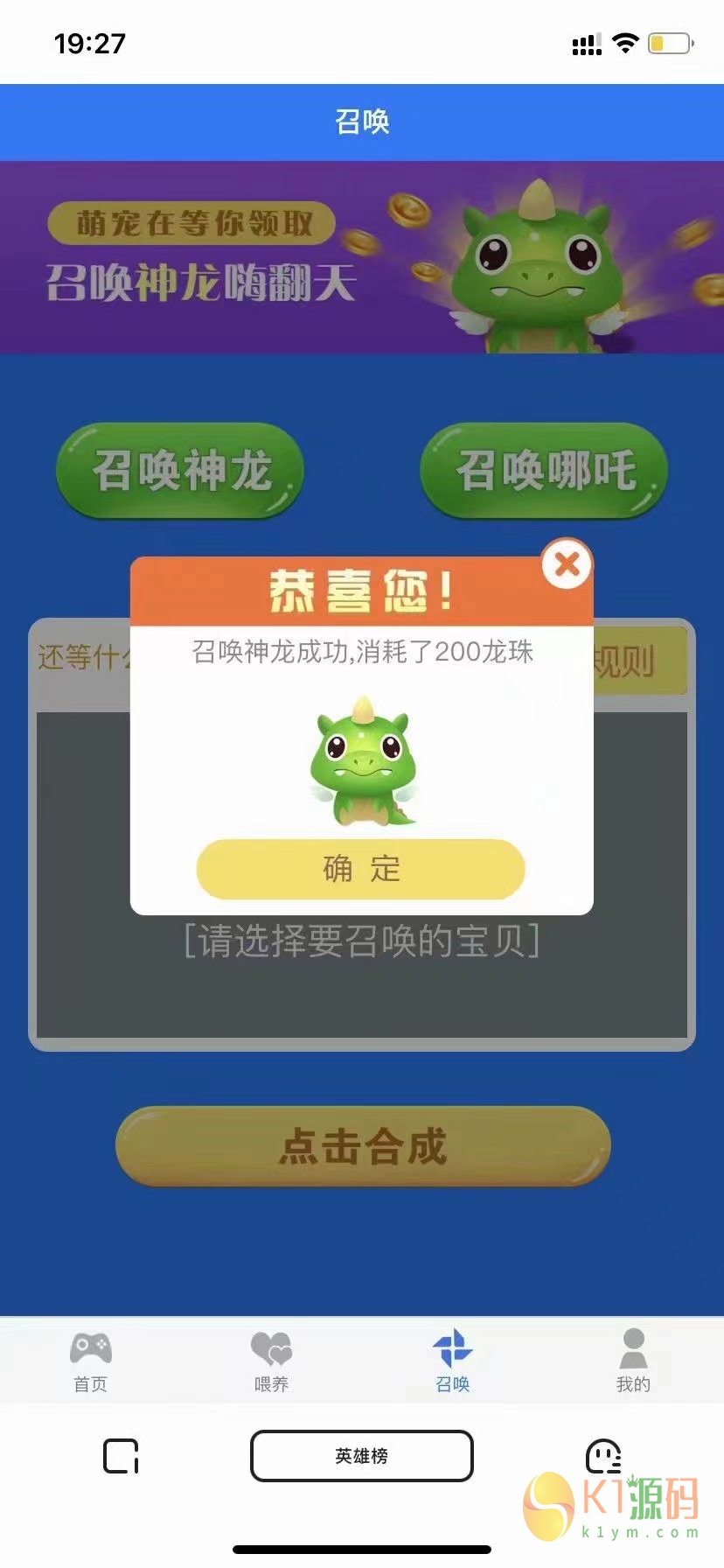Select the 召唤哪吒 button
Image resolution: width=724 pixels, height=1568 pixels.
coord(544,471)
